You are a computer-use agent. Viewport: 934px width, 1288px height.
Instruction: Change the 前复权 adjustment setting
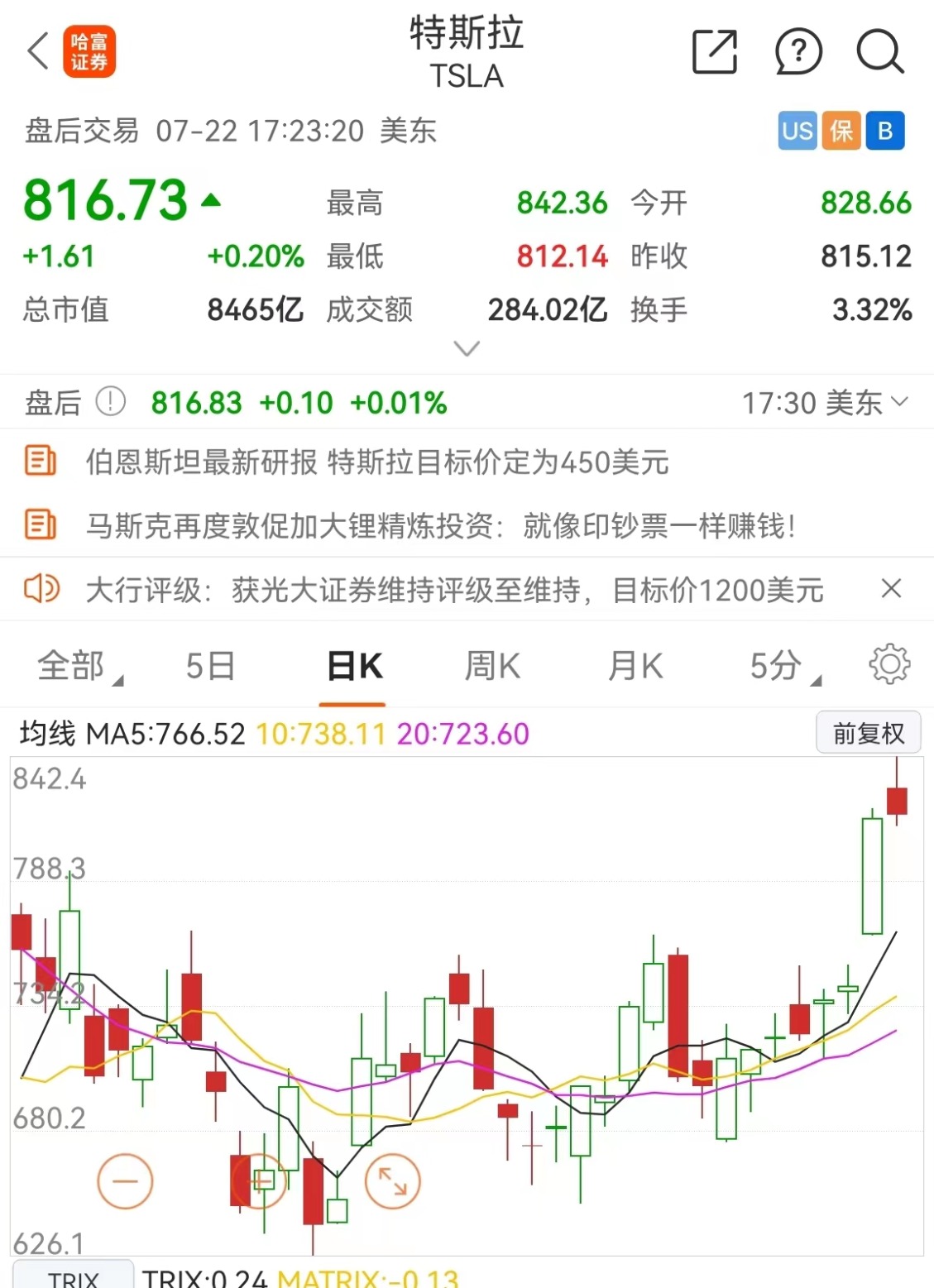[x=868, y=733]
